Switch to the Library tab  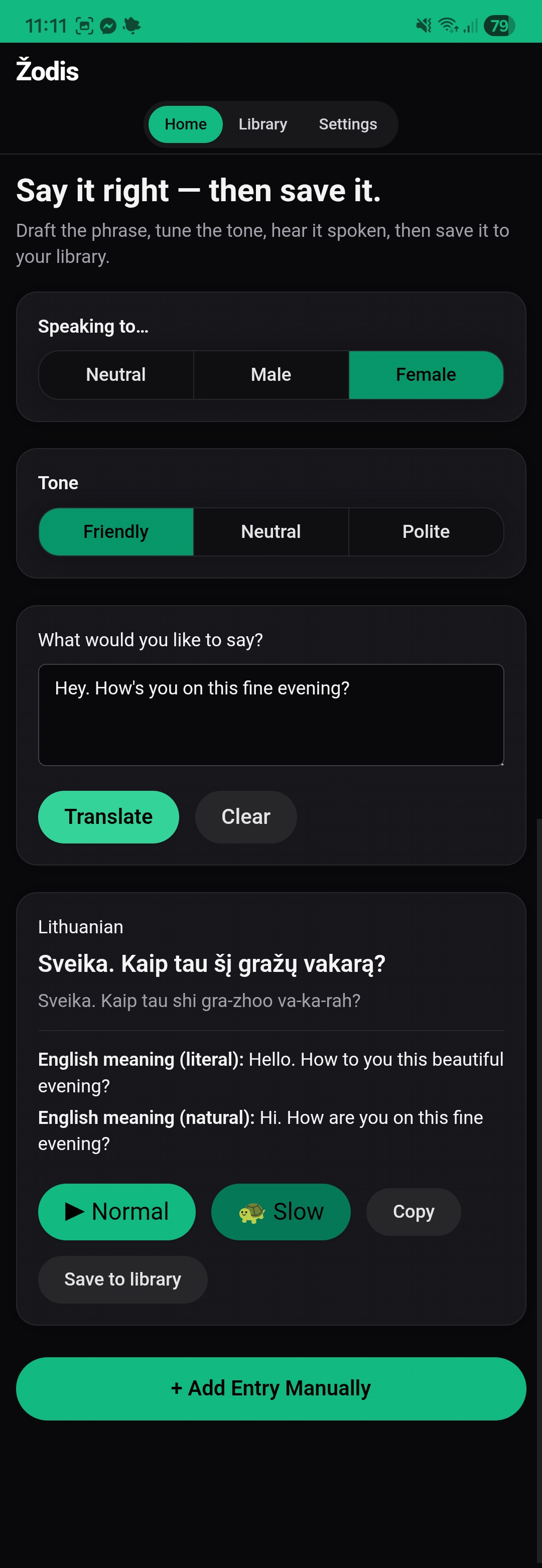(x=262, y=124)
